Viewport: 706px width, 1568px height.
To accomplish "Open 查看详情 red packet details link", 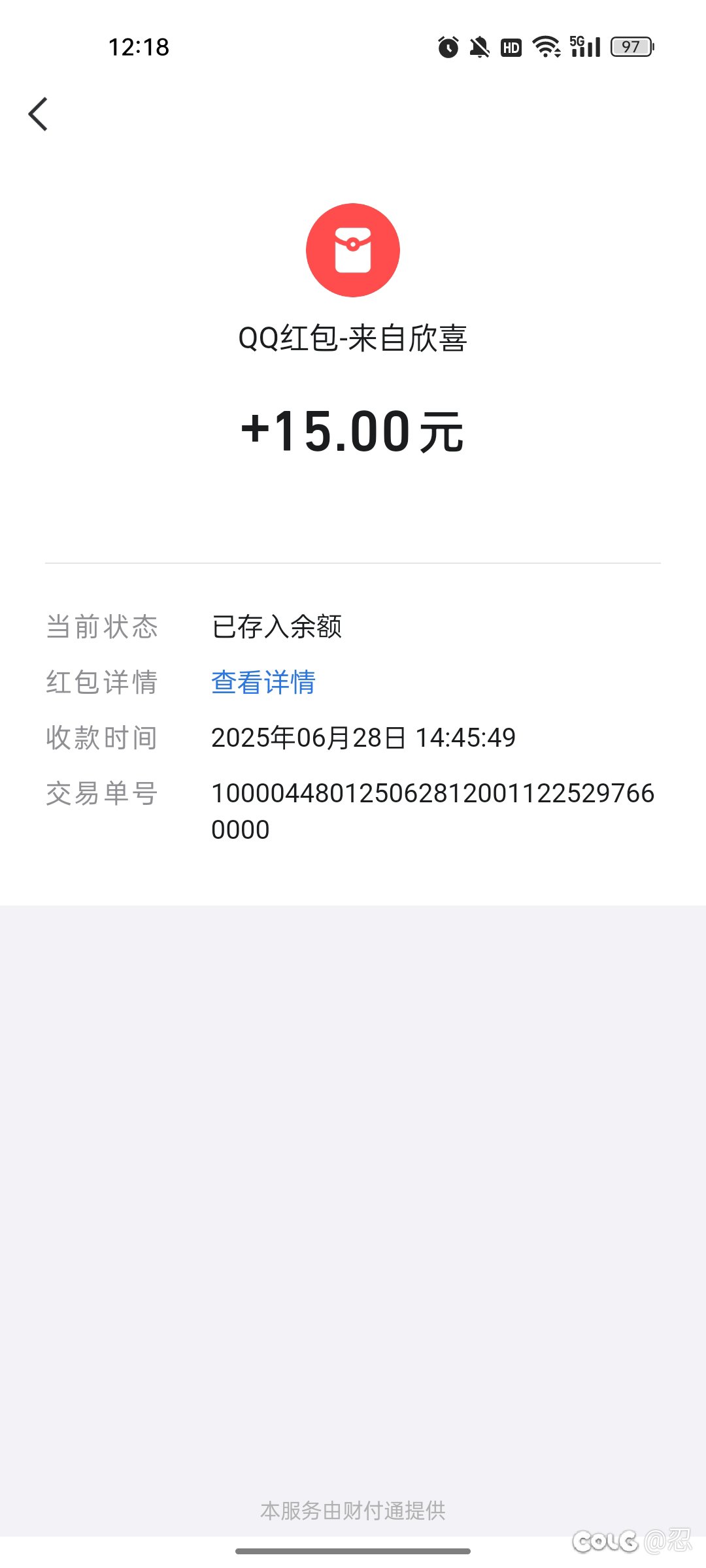I will (x=263, y=682).
